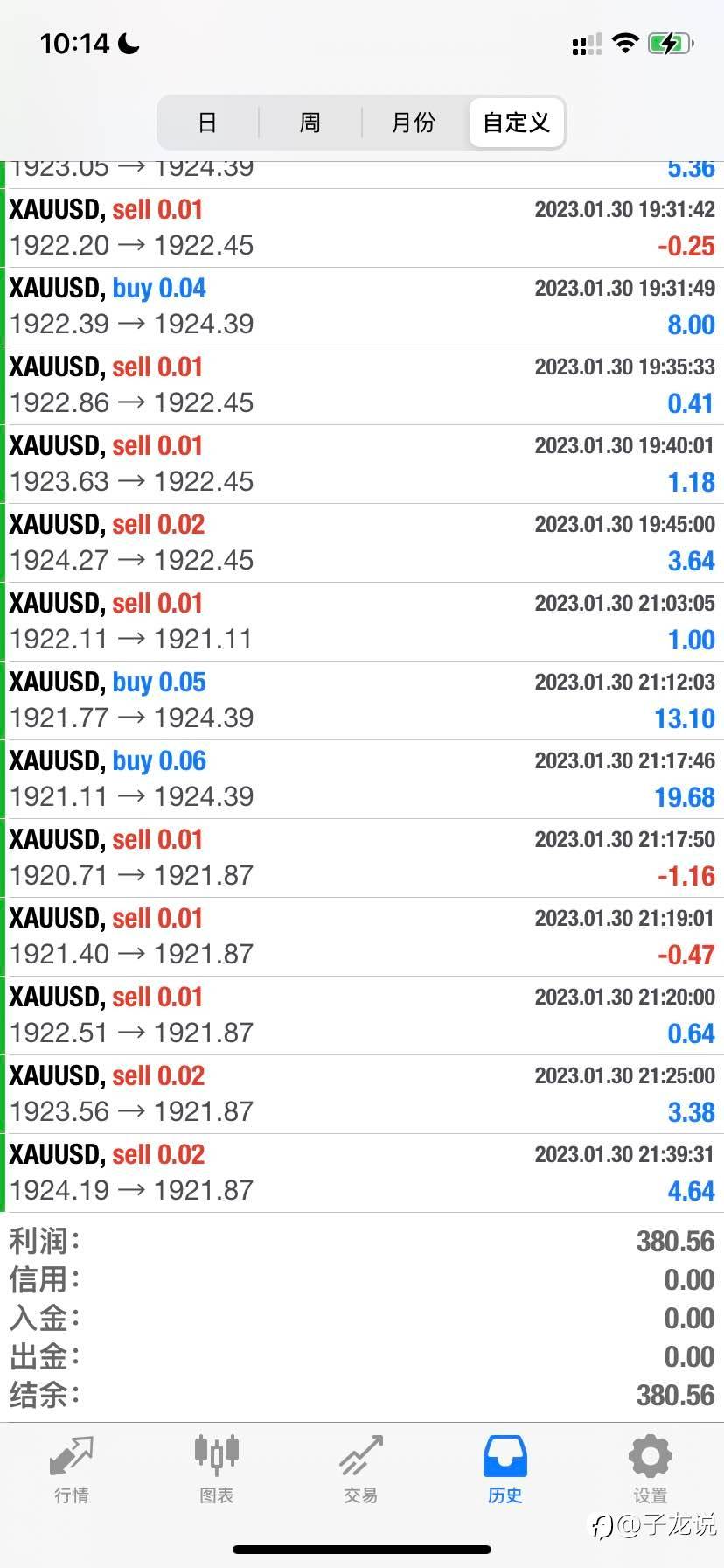Open the buy 0.04 trade at 19:31:49
Screen dimensions: 724x1568
click(362, 307)
